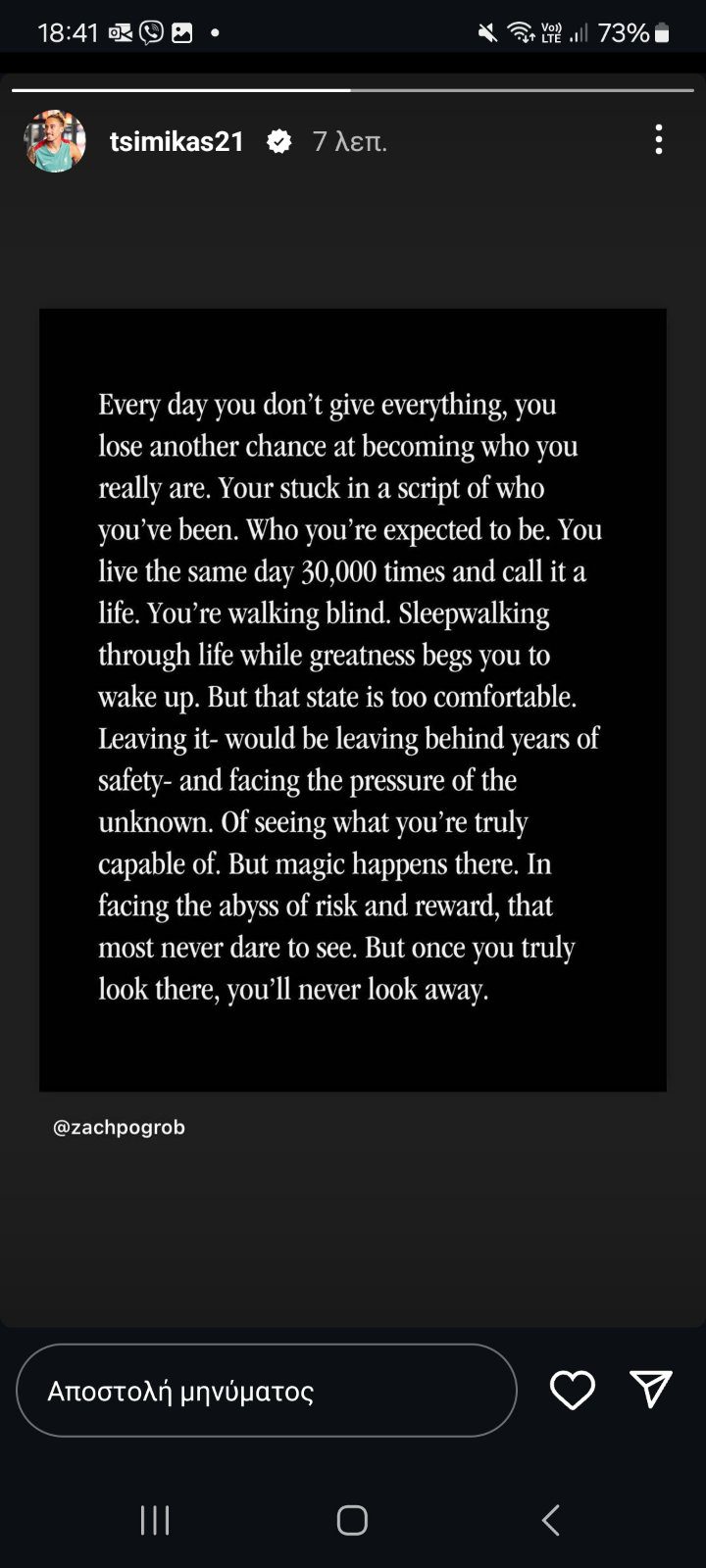The height and width of the screenshot is (1568, 706).
Task: Open recent apps from navigation bar
Action: [x=155, y=1521]
